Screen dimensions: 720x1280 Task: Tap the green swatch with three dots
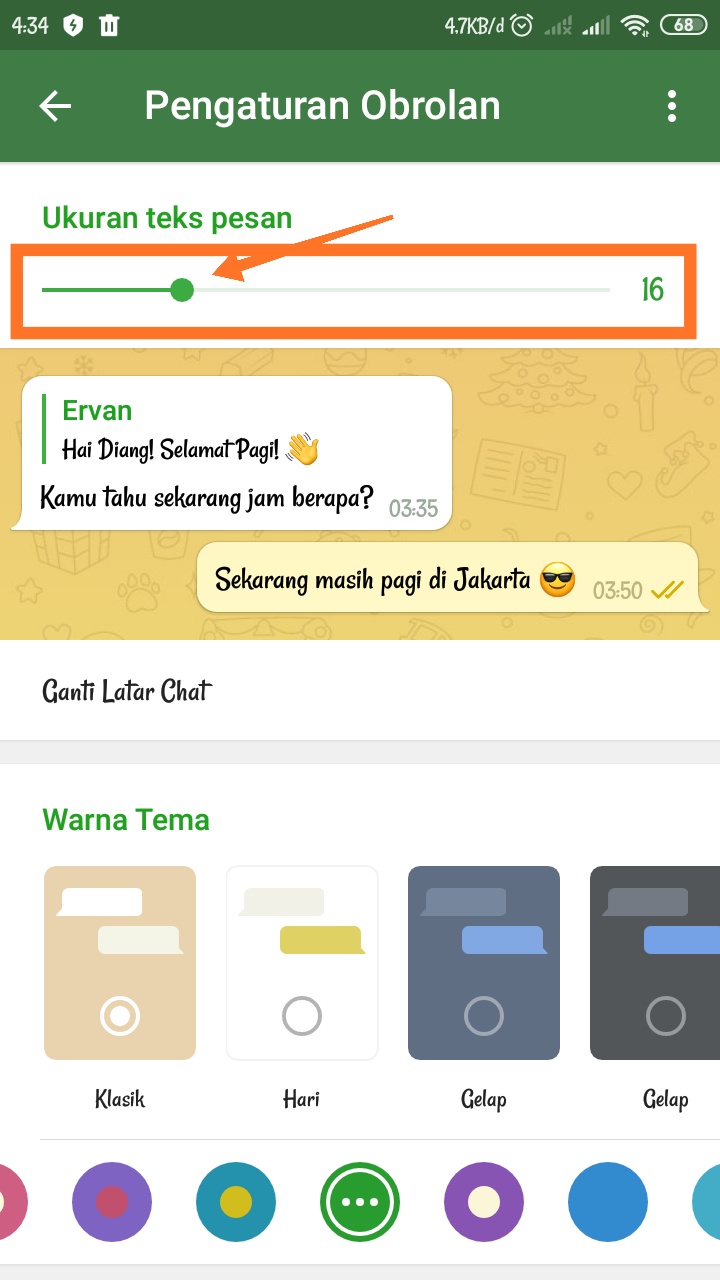360,1201
